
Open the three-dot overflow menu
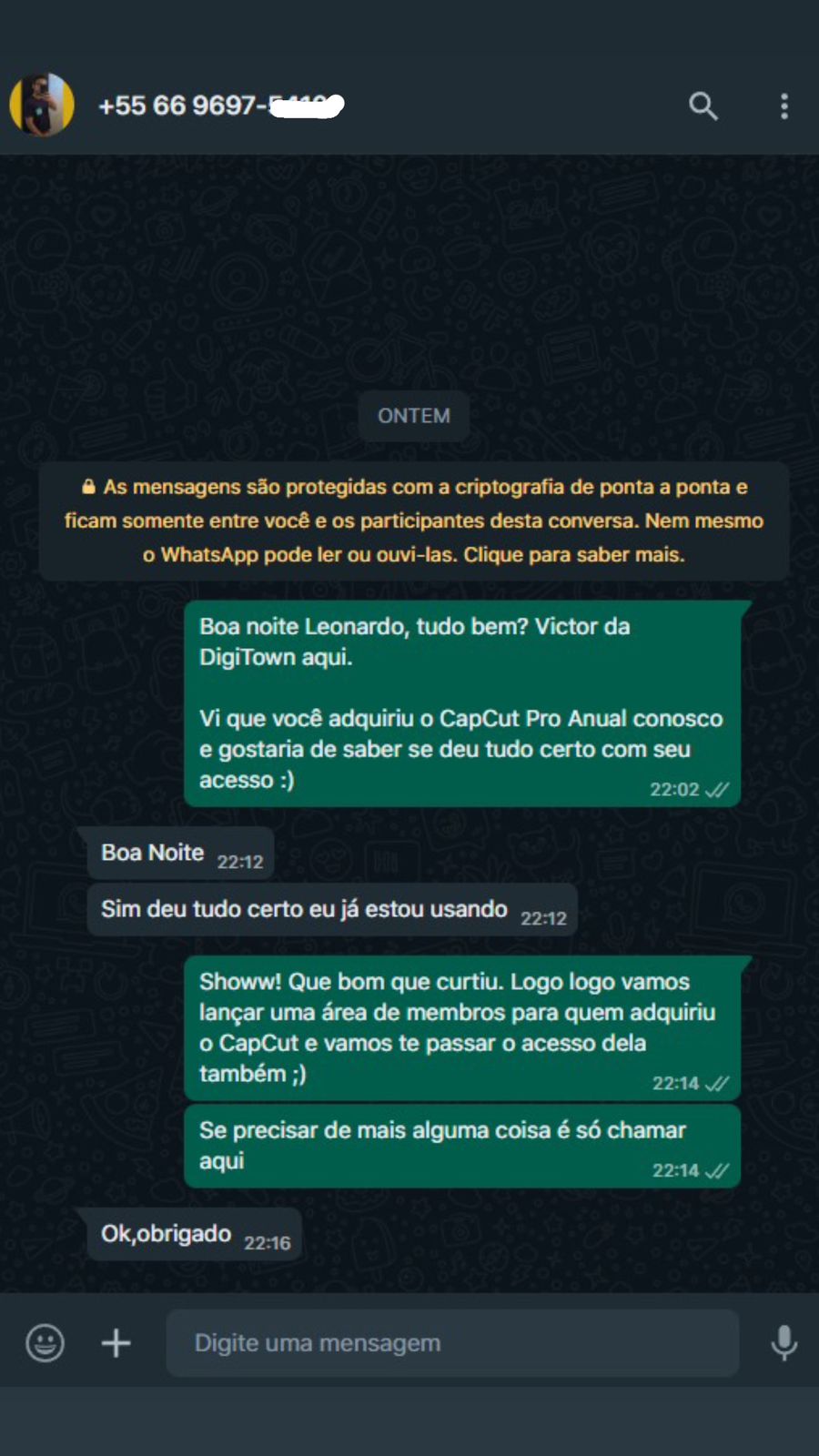(x=784, y=106)
